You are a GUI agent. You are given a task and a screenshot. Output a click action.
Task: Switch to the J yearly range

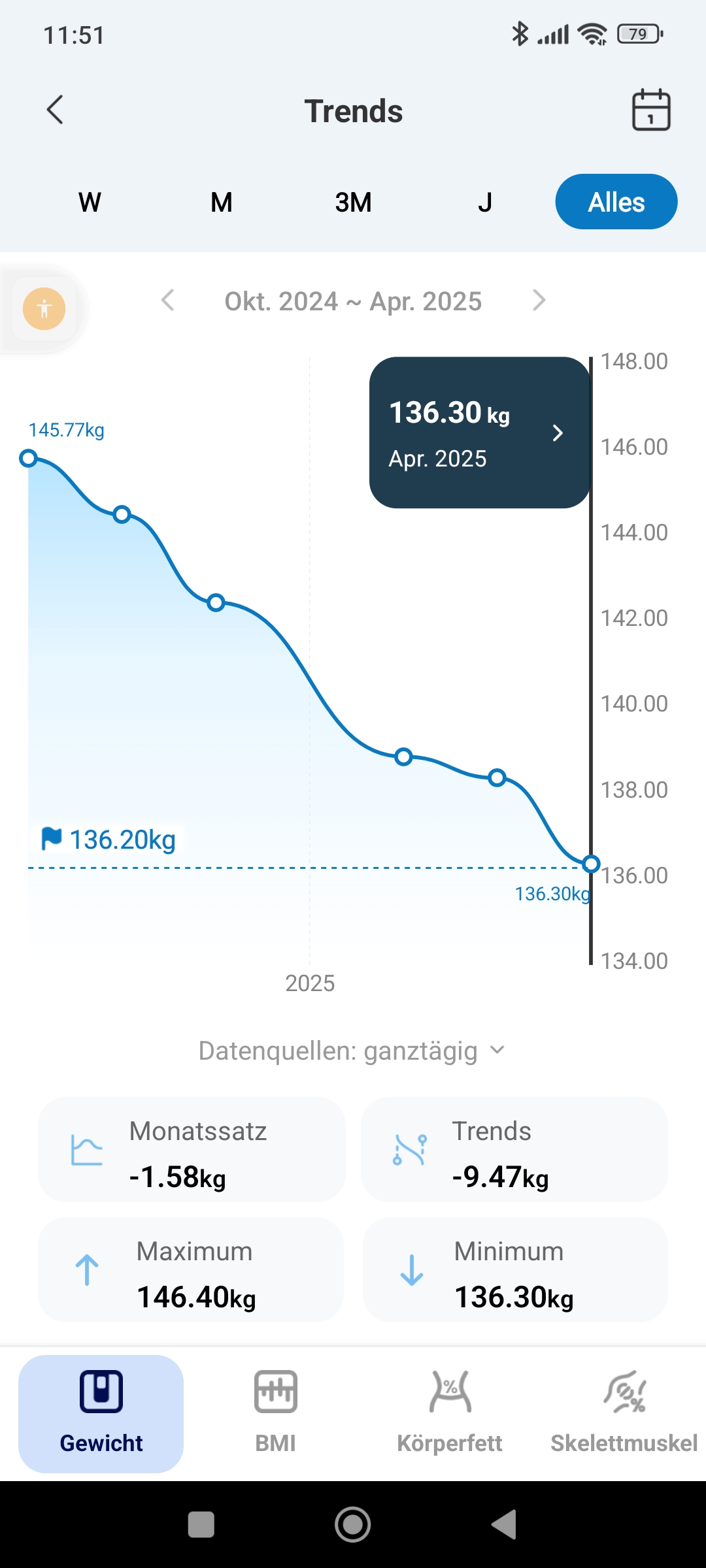[x=484, y=202]
